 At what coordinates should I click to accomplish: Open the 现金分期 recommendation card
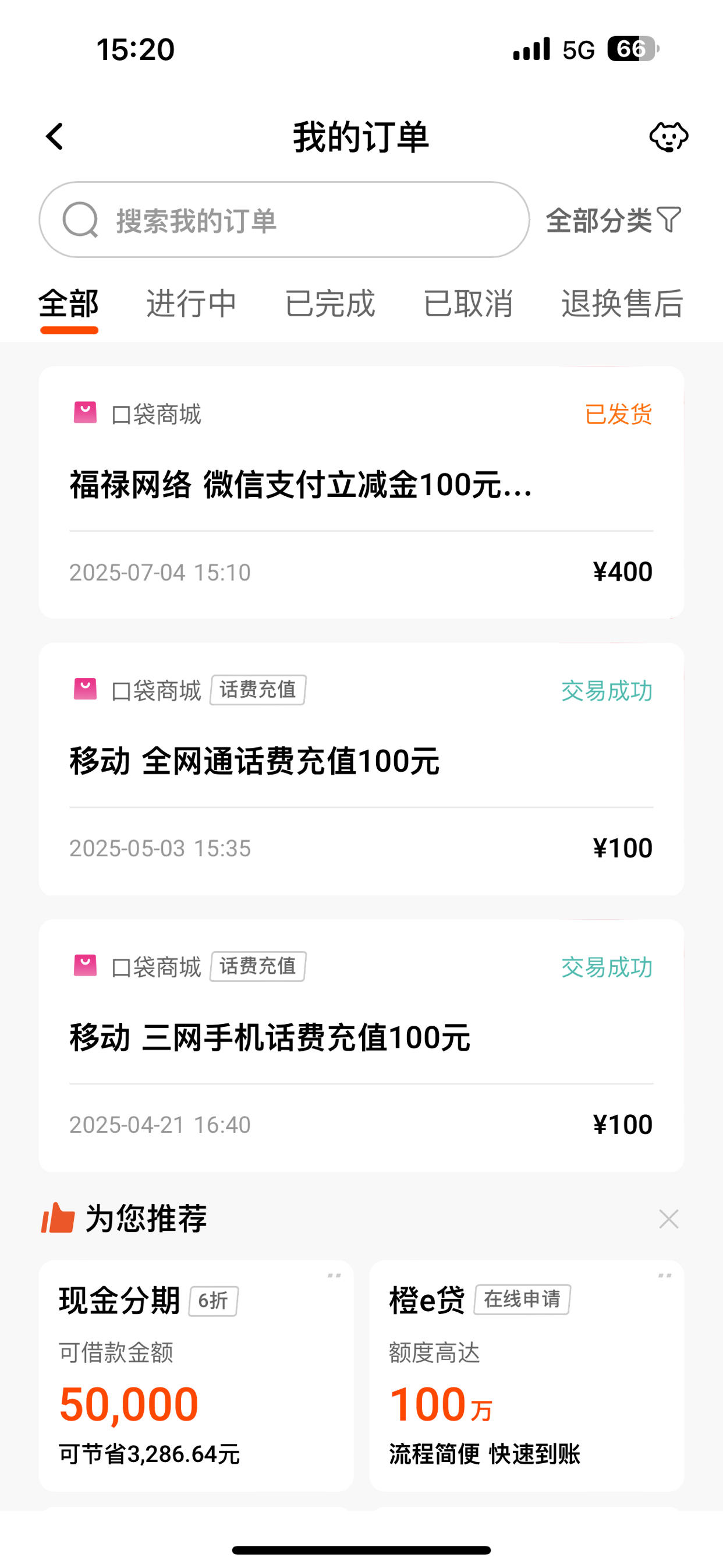coord(196,1376)
